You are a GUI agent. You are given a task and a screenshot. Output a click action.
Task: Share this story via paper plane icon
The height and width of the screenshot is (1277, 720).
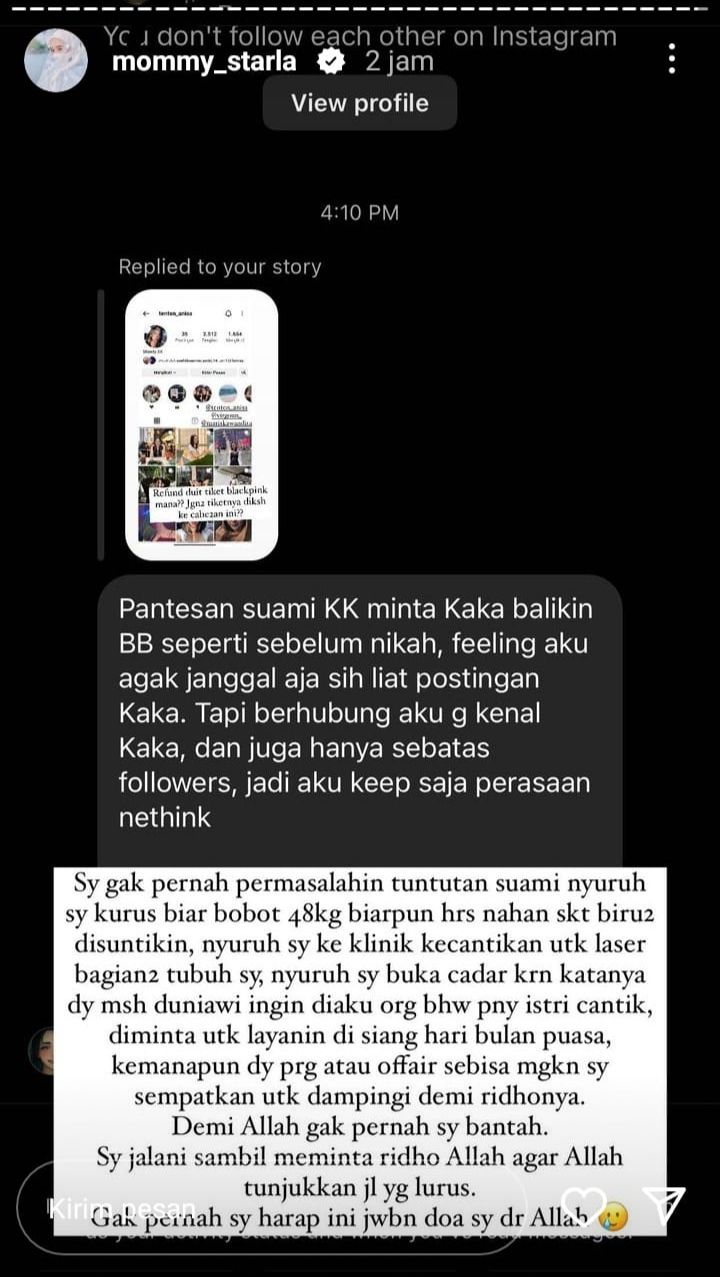tap(663, 1207)
